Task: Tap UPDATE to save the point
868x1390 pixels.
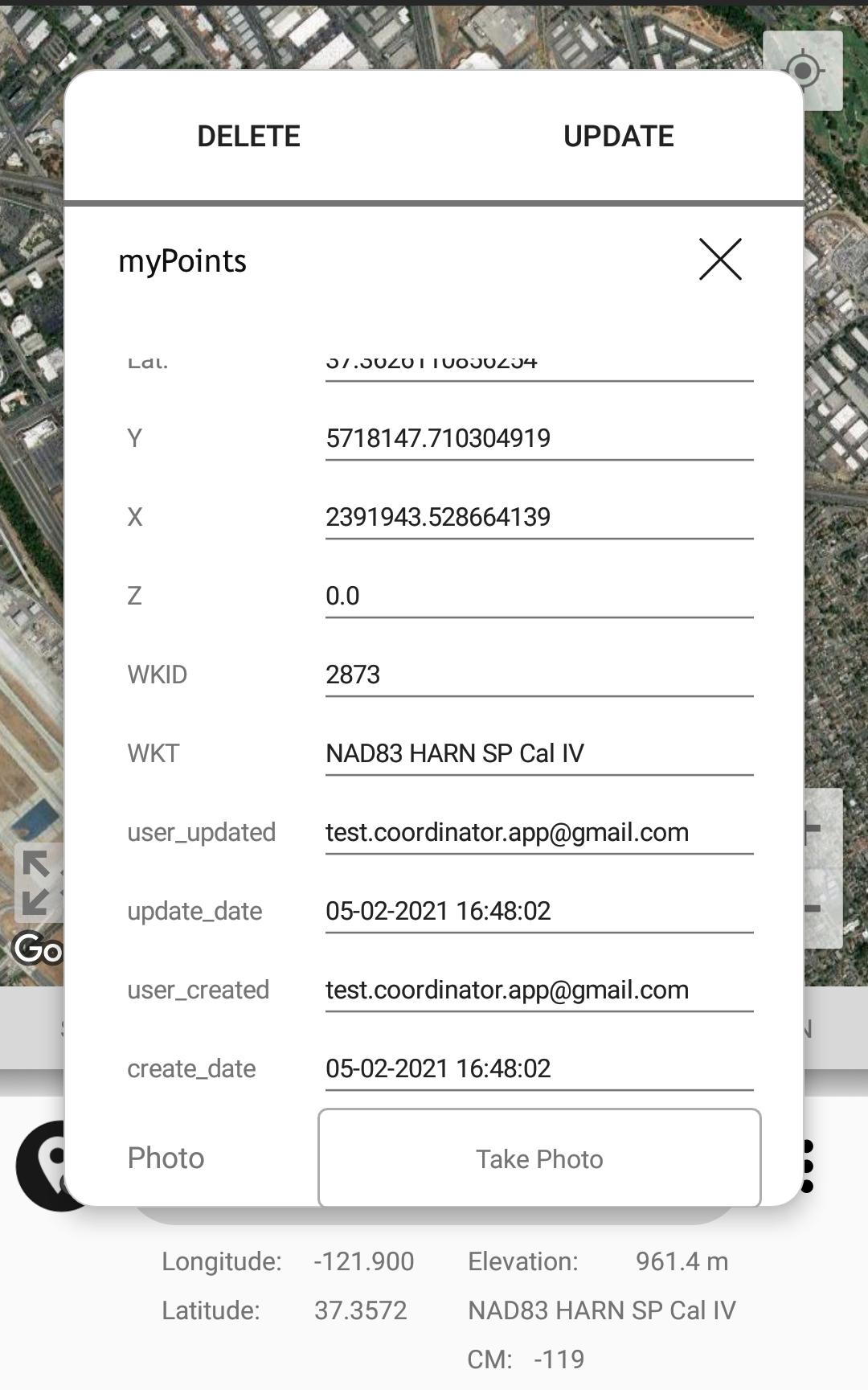Action: coord(619,136)
